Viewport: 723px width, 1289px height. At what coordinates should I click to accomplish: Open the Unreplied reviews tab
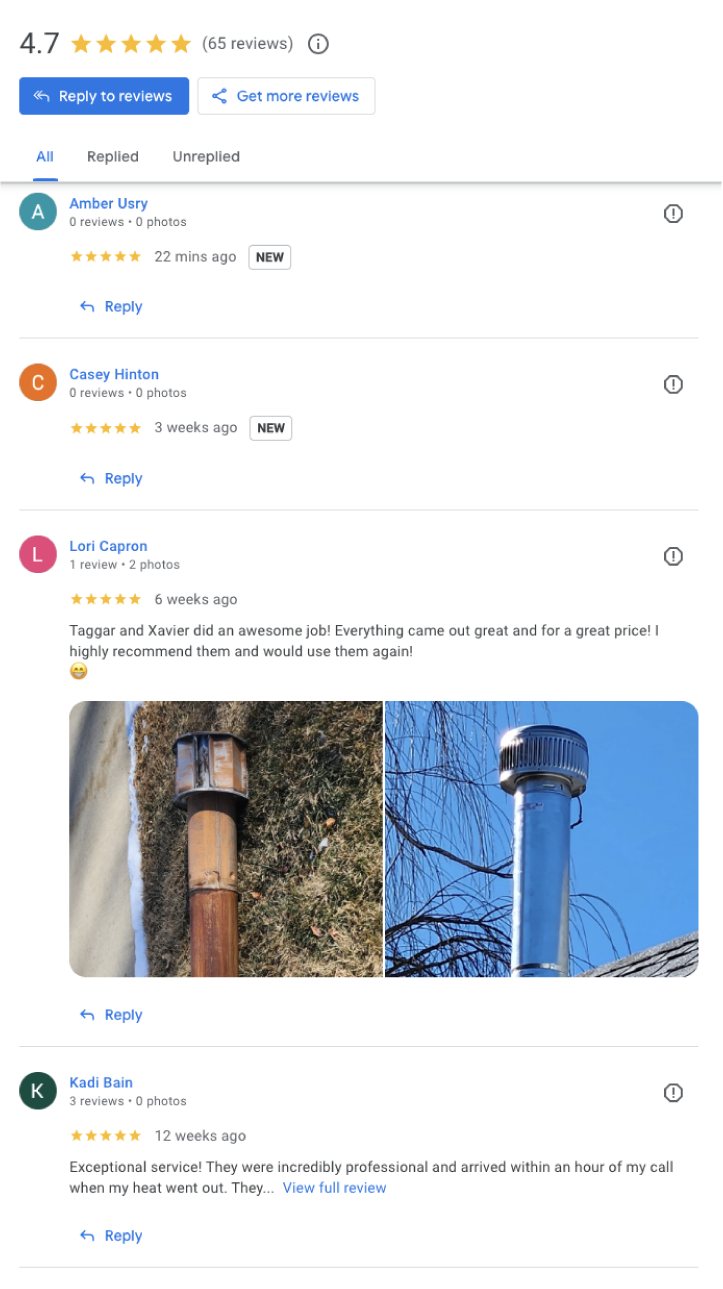coord(205,156)
